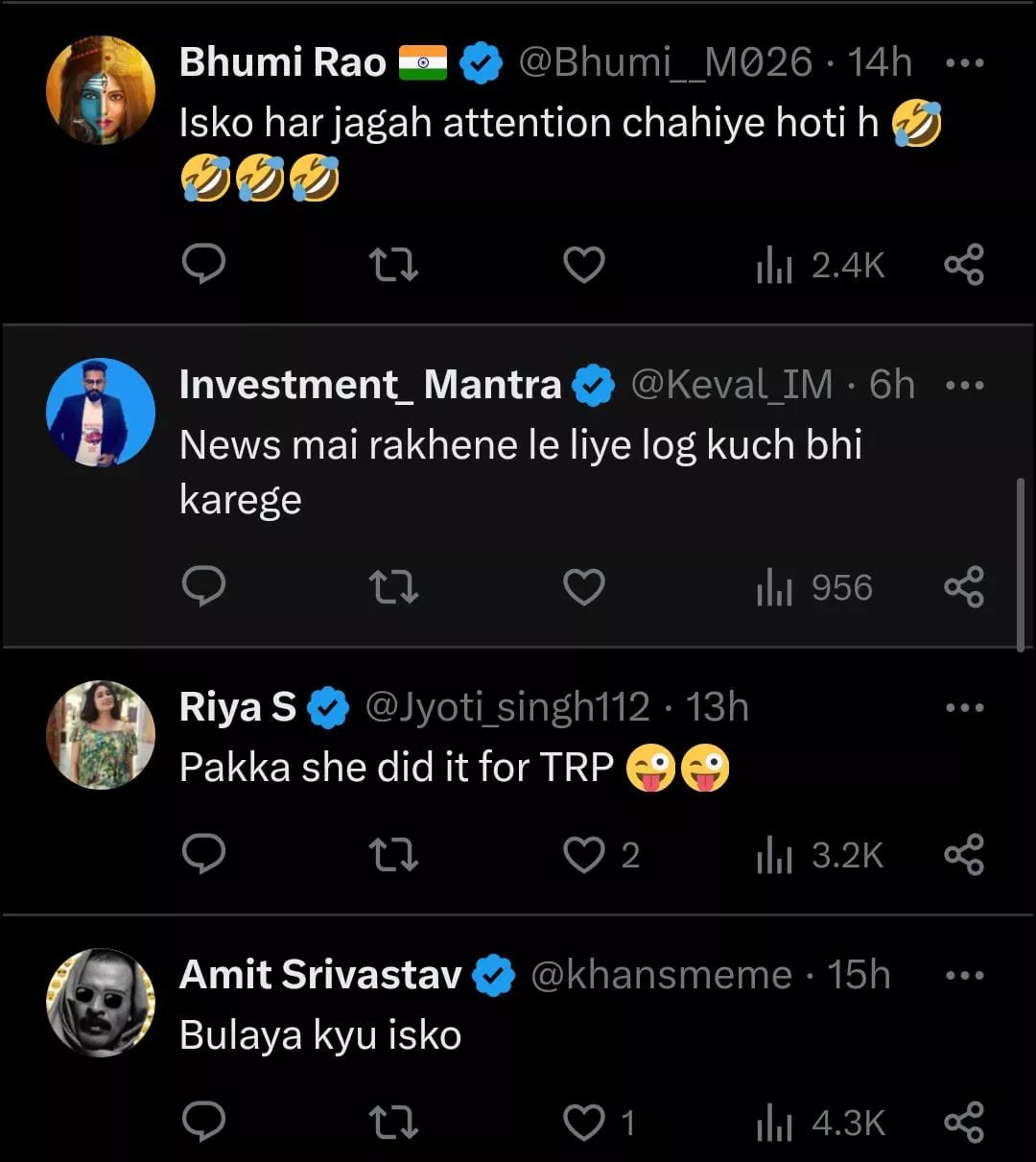Retweet Amit Srivastav's tweet
Screen dimensions: 1036x1162
pyautogui.click(x=393, y=1122)
